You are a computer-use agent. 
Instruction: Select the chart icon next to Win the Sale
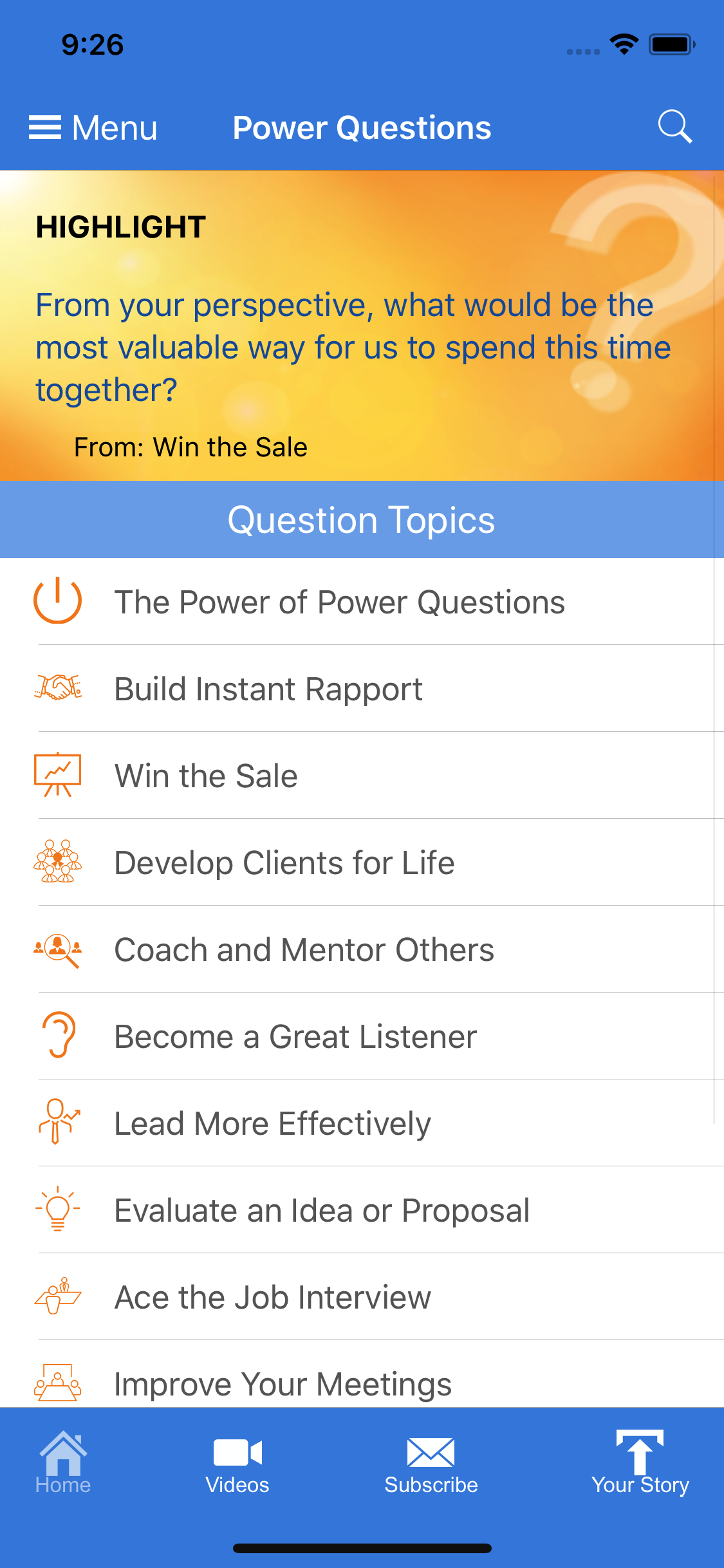(57, 776)
